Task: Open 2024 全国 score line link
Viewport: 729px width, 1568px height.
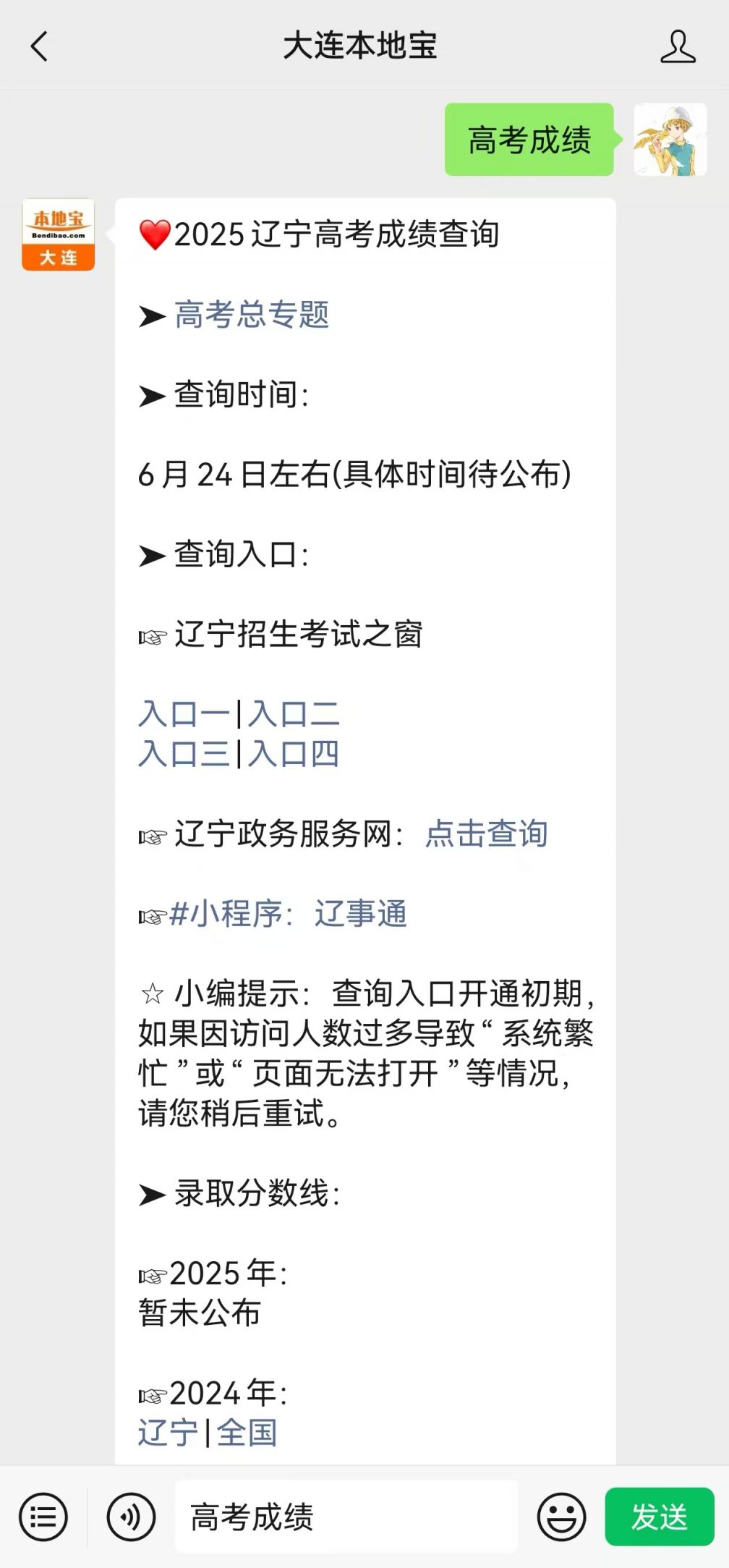Action: (x=247, y=1433)
